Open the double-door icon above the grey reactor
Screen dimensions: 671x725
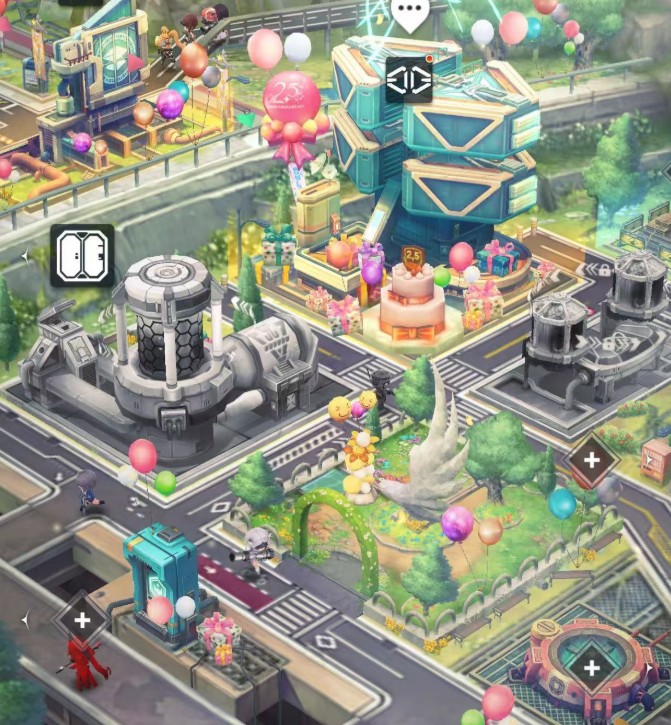82,255
